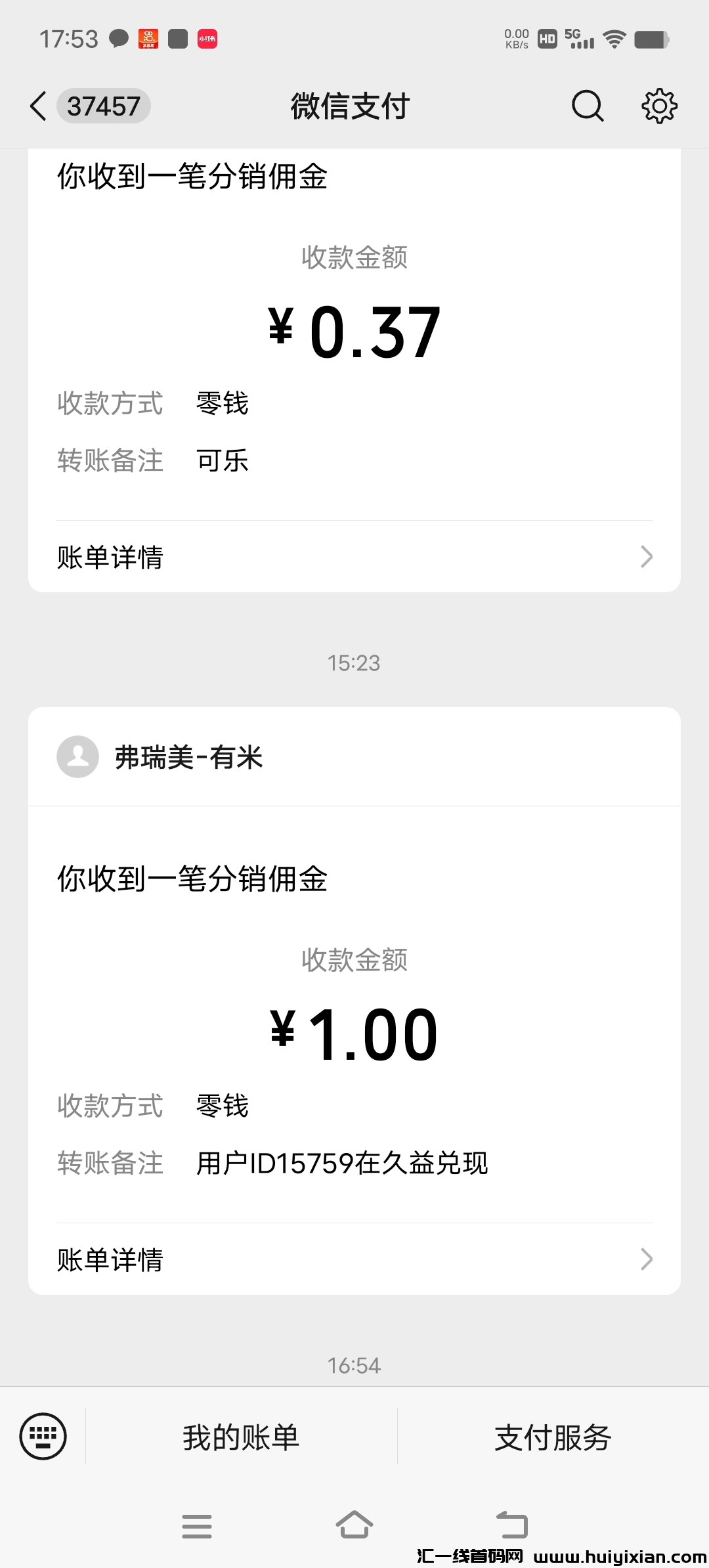The height and width of the screenshot is (1568, 709).
Task: Open the 弗瑞美-有米 sender header
Action: (x=354, y=757)
